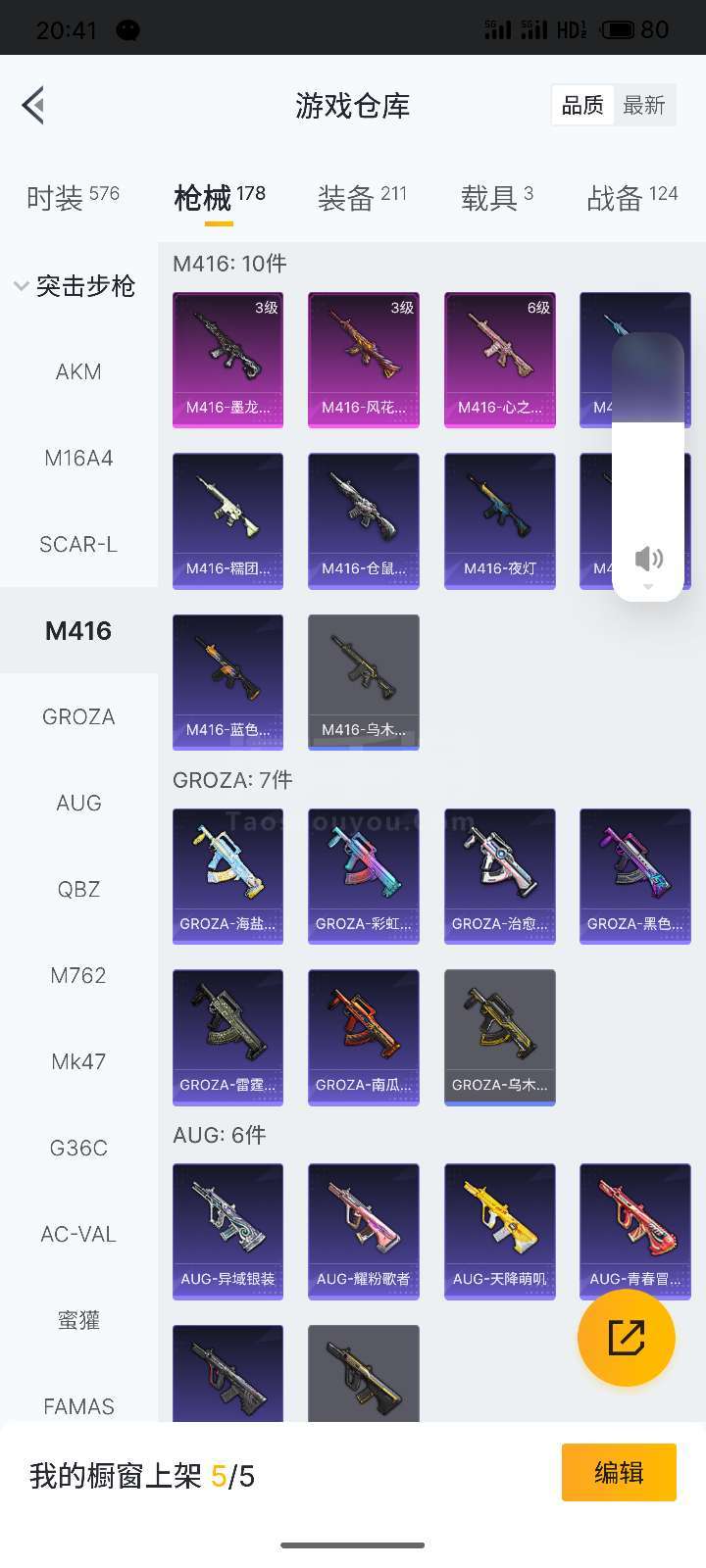The height and width of the screenshot is (1568, 706).
Task: Open the M416-墨龙 skin tile
Action: pos(227,360)
